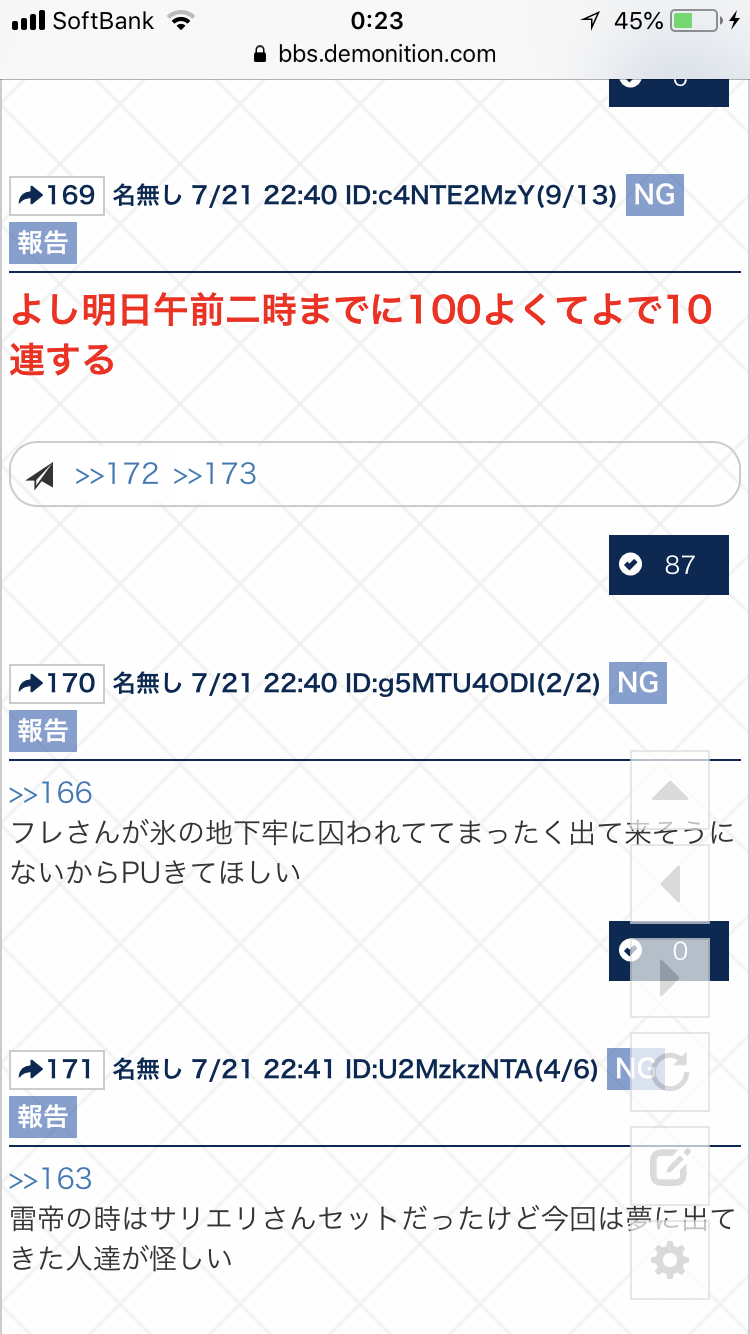
Task: Reply to post number 171
Action: coord(57,1070)
